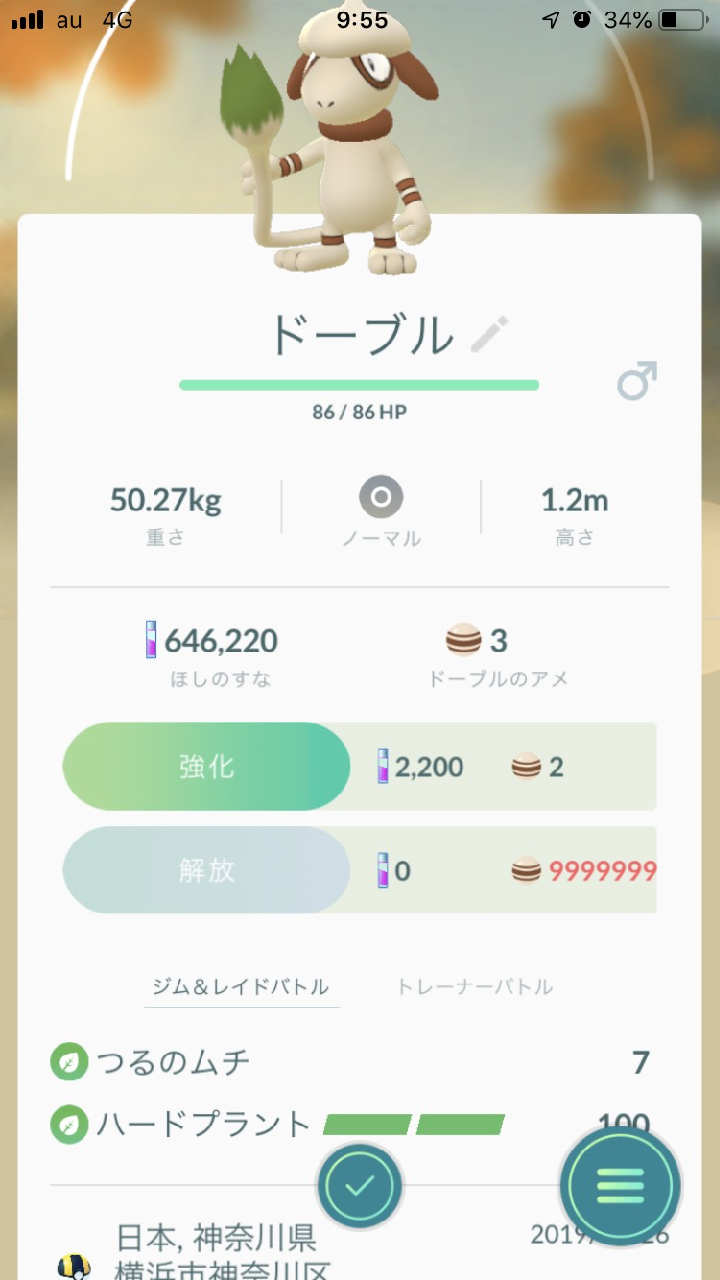The width and height of the screenshot is (720, 1280).
Task: Switch to トレーナーバトル tab
Action: tap(475, 987)
